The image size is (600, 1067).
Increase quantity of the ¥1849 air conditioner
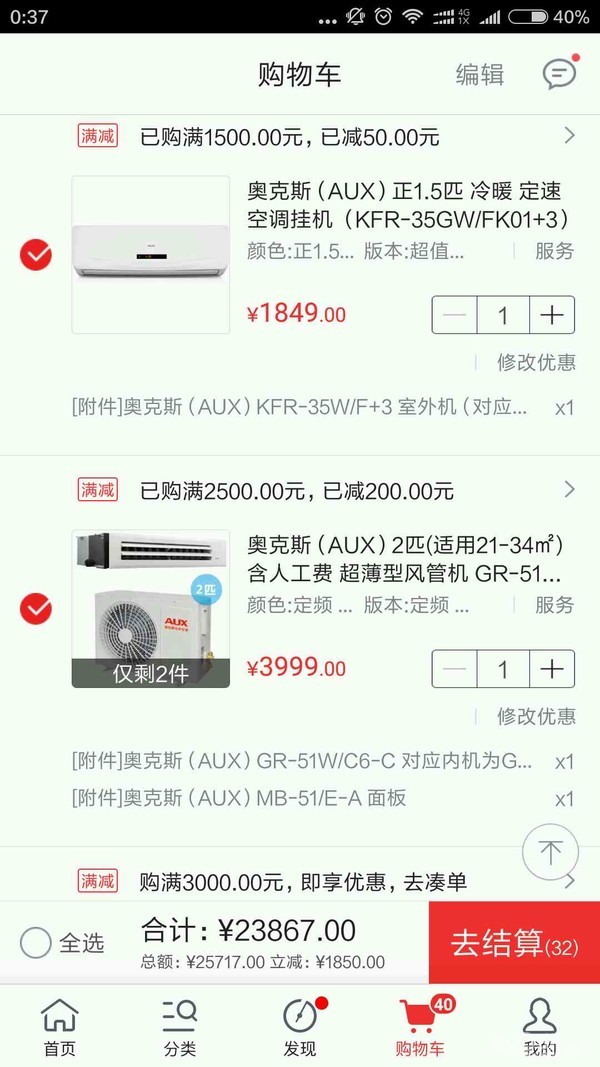(552, 315)
